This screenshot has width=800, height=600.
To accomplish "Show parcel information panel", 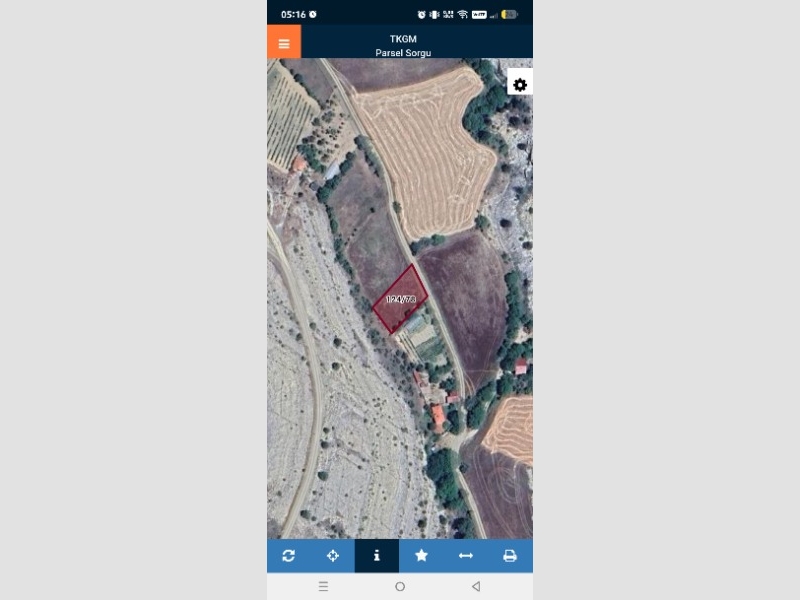I will [x=377, y=556].
